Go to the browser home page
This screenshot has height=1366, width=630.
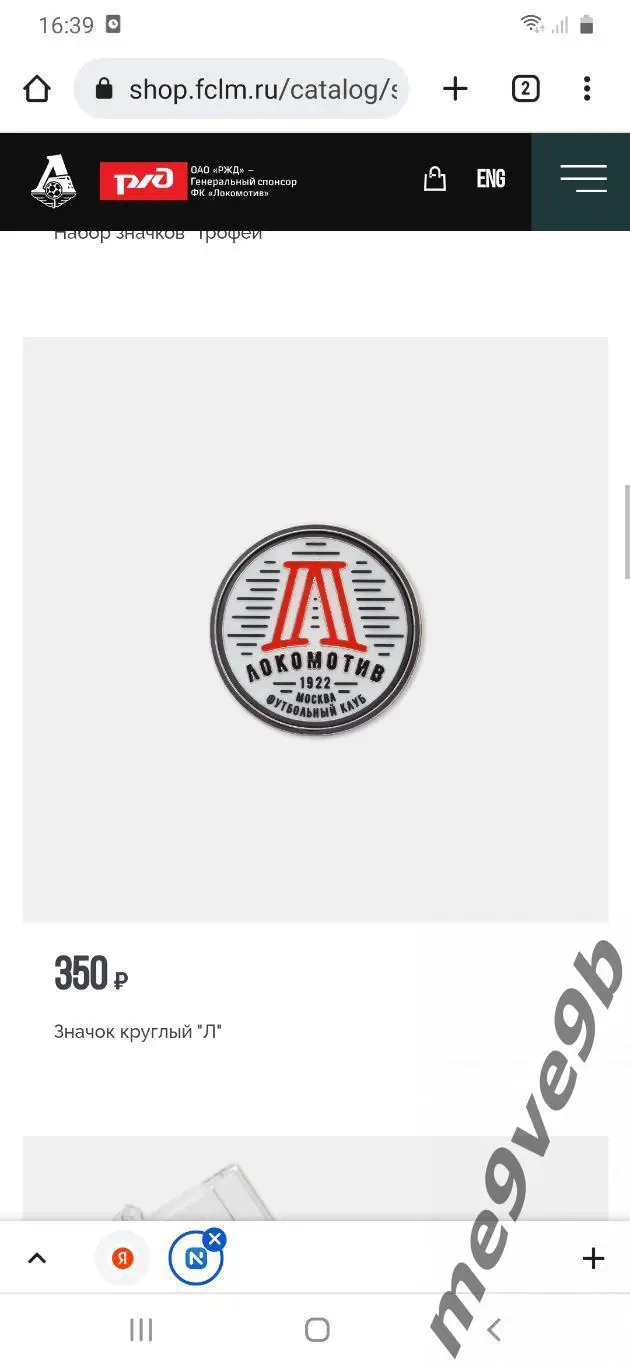[37, 90]
